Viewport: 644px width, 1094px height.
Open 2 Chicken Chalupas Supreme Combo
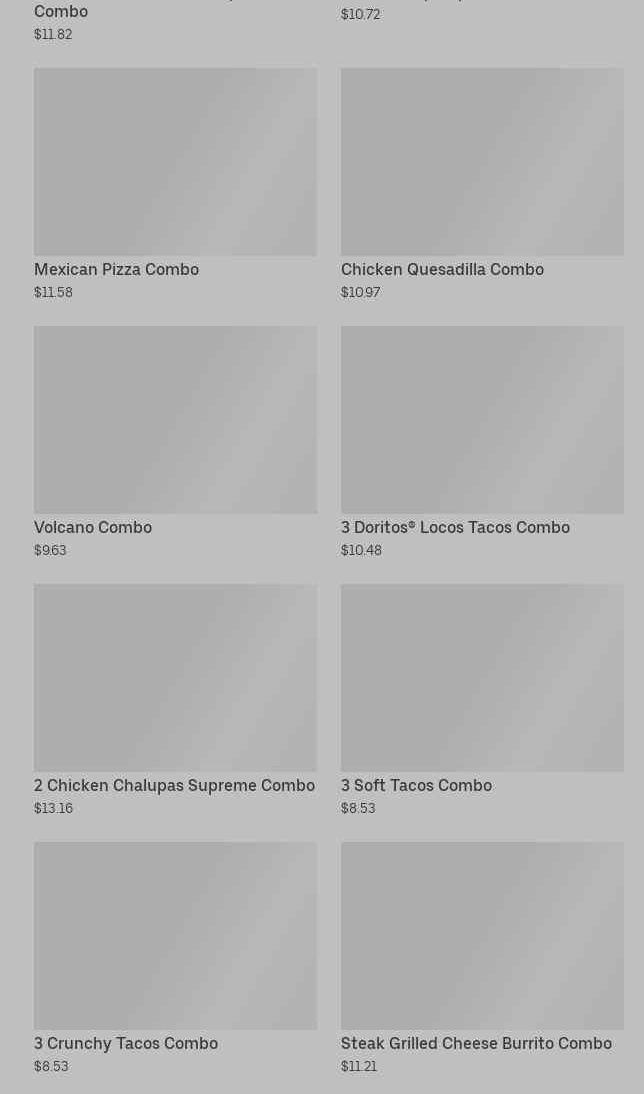pyautogui.click(x=175, y=679)
